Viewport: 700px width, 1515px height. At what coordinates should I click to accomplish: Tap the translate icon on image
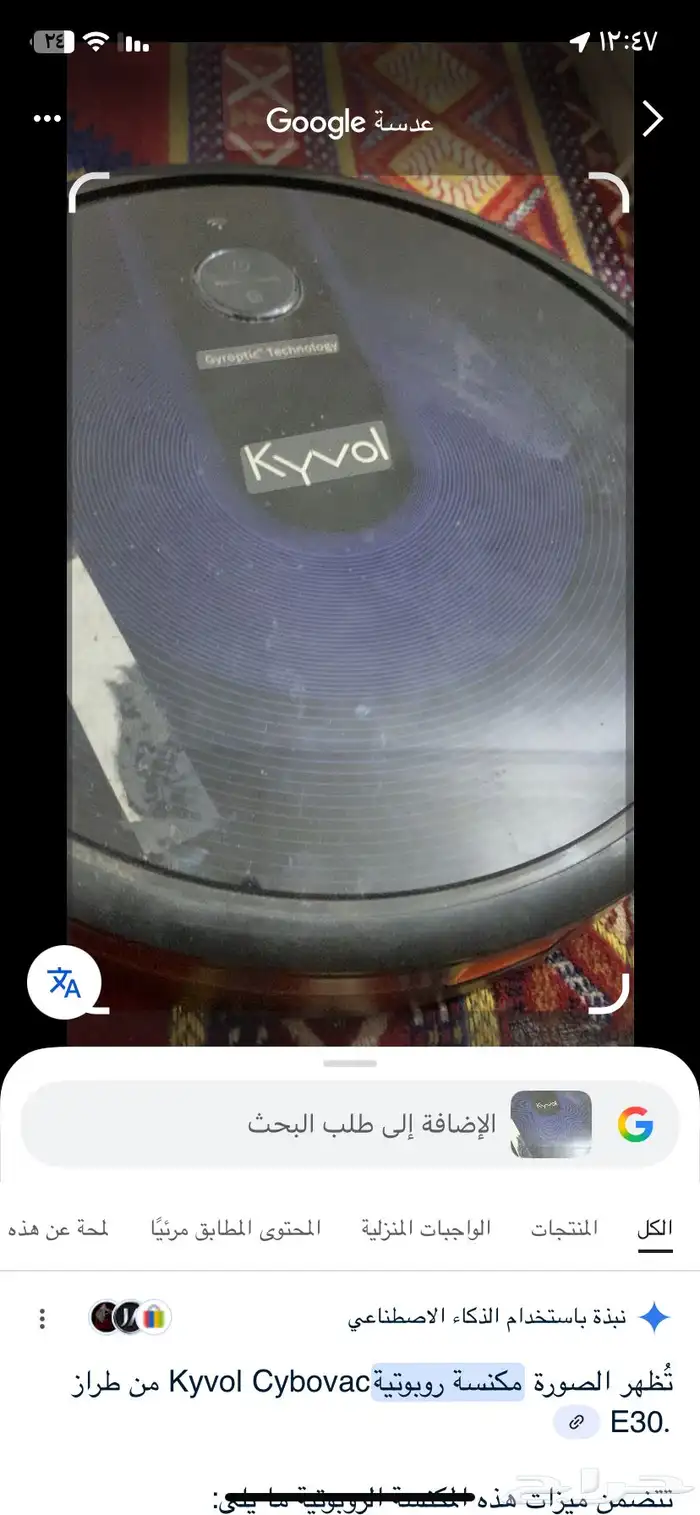point(64,982)
